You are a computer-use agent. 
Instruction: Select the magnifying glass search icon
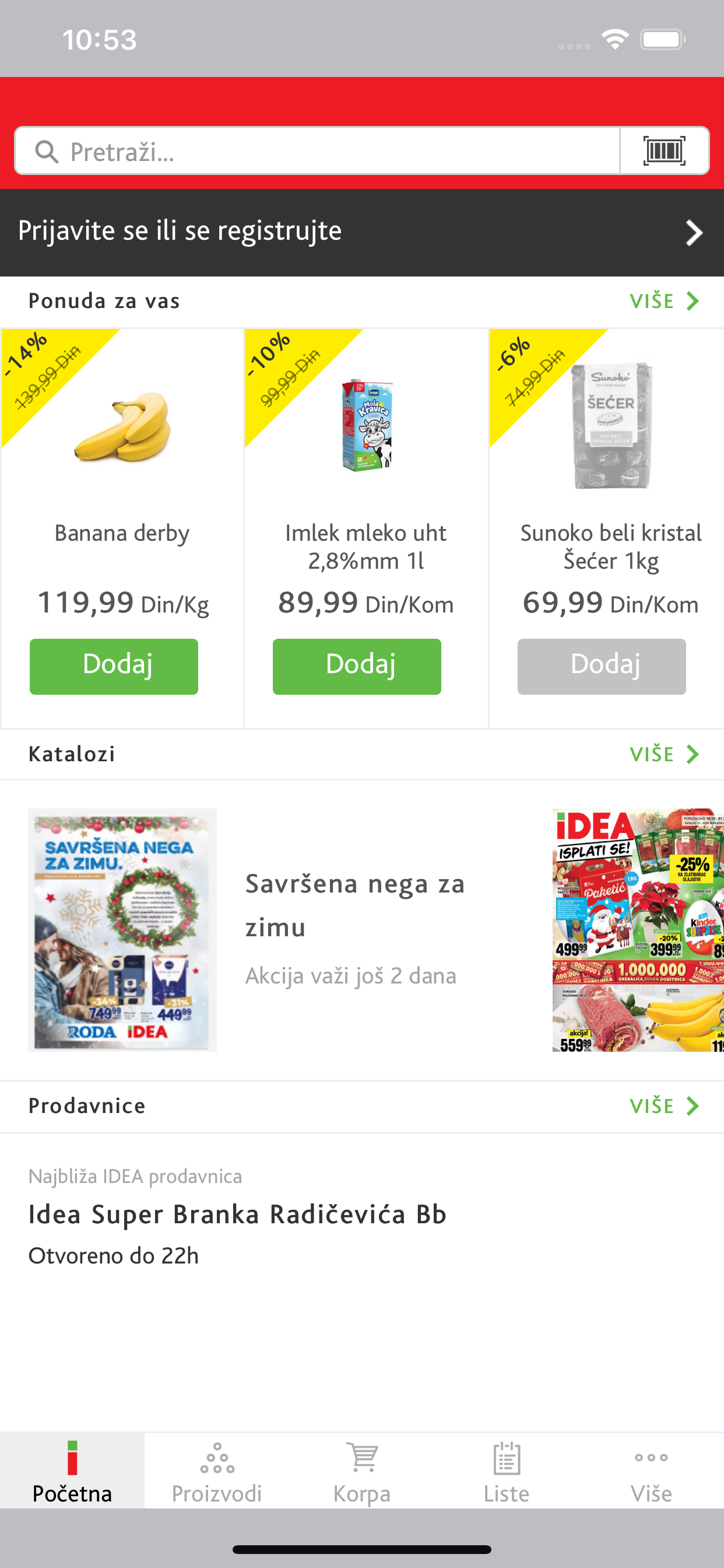click(47, 151)
